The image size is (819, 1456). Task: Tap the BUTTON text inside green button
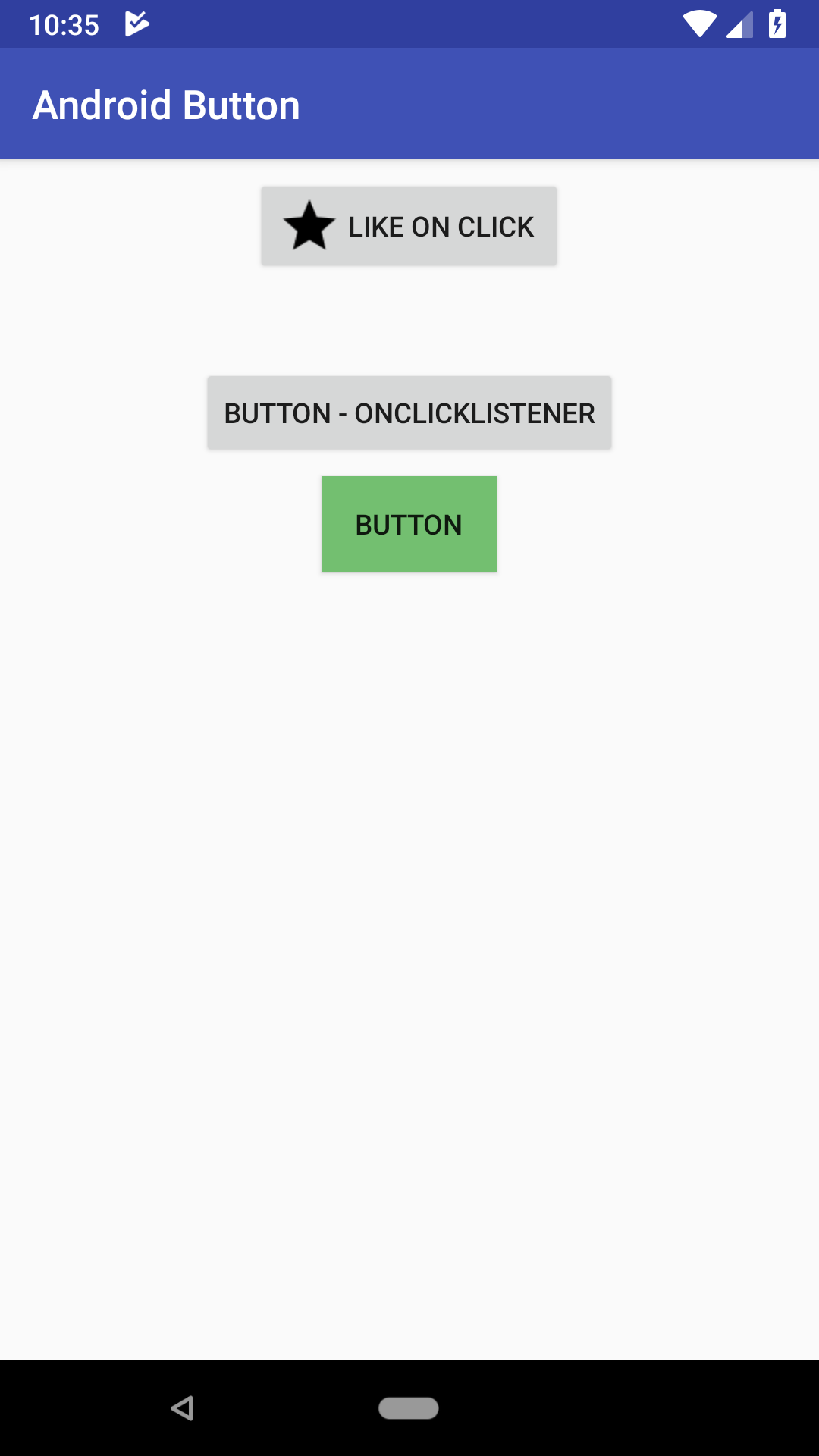[409, 524]
